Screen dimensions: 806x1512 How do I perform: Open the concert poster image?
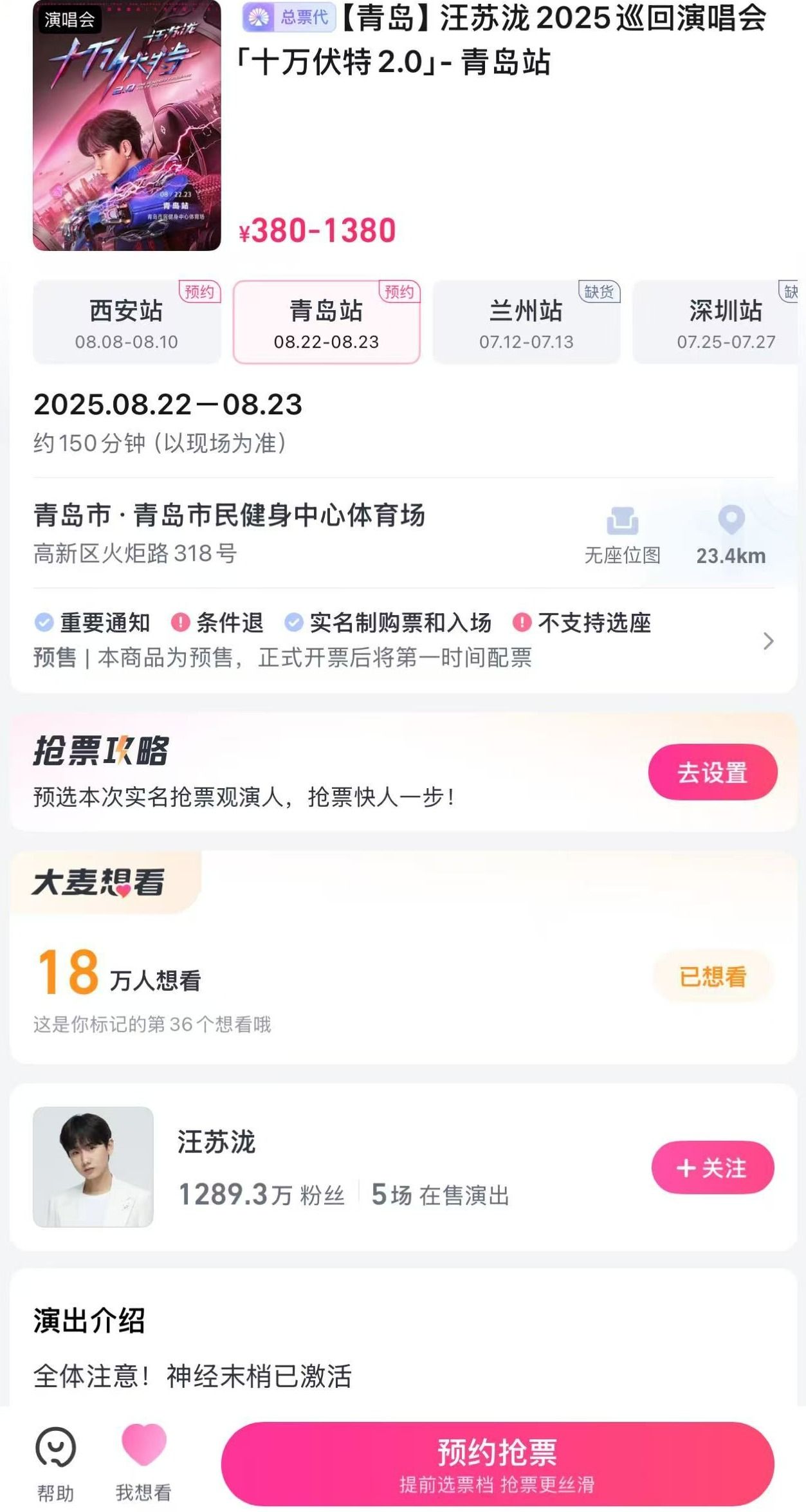pyautogui.click(x=127, y=125)
